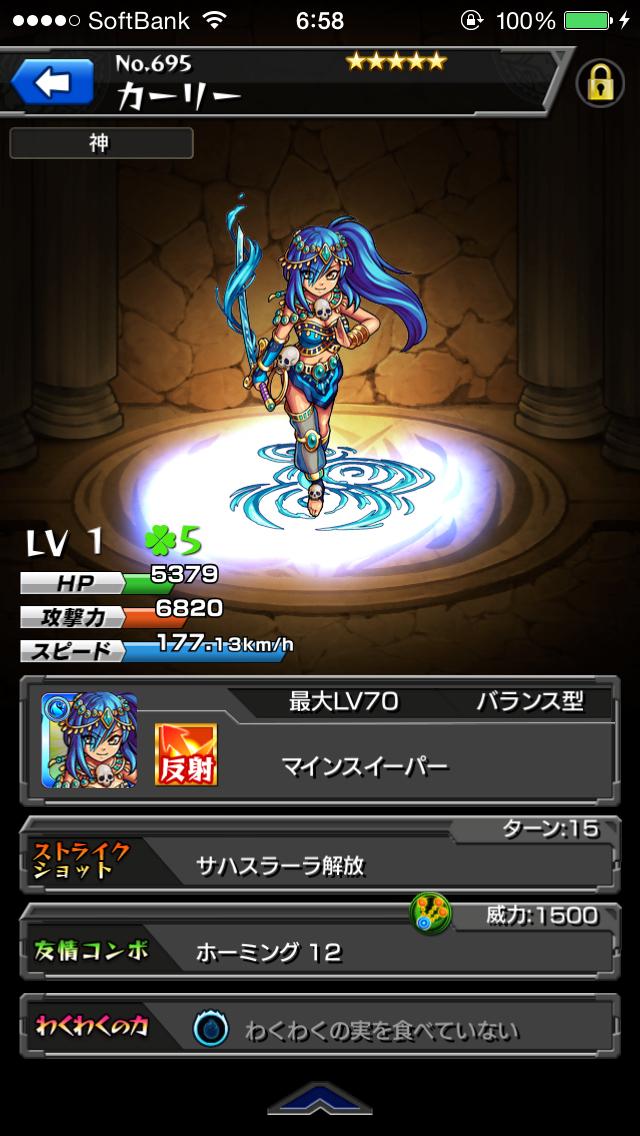The width and height of the screenshot is (640, 1136).
Task: View the 友情コンボ ホーミング 12 details
Action: pos(320,951)
